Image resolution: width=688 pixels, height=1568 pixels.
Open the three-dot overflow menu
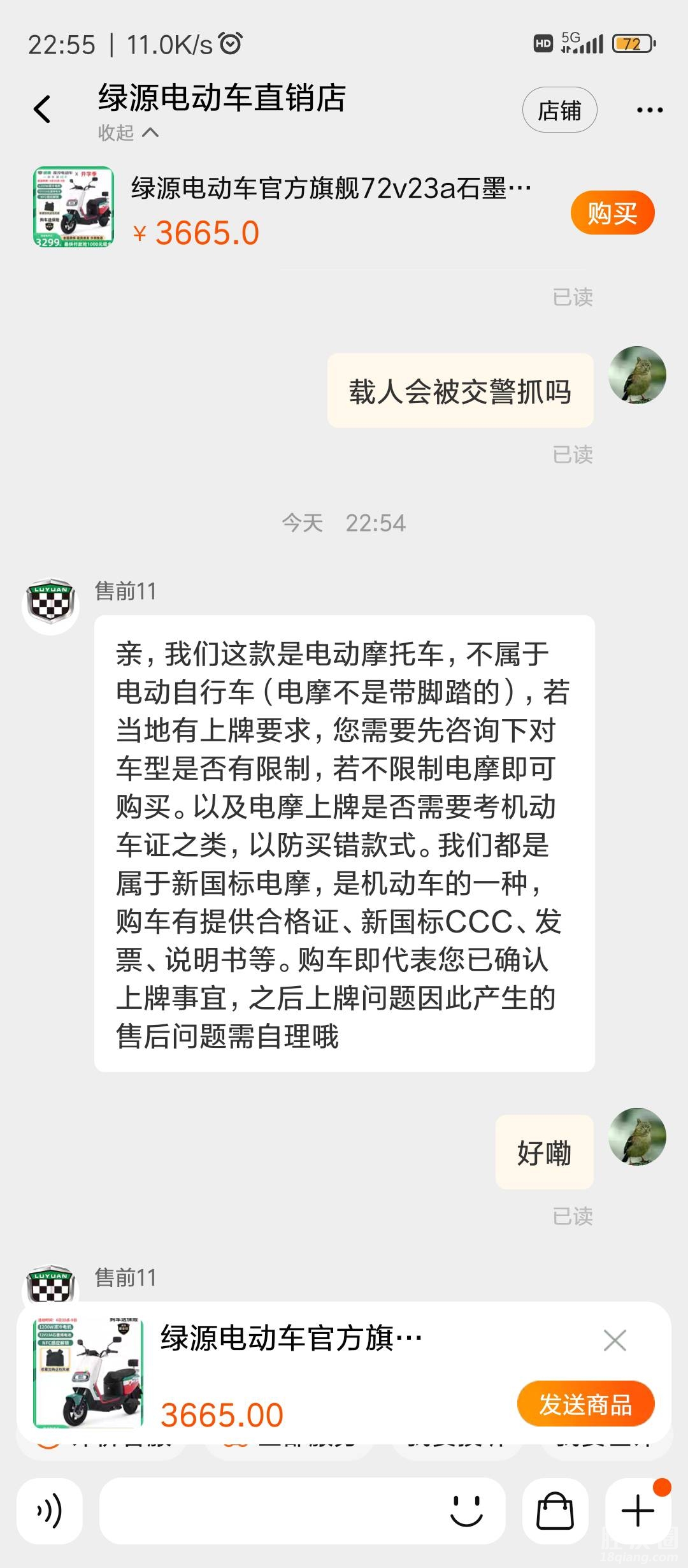(650, 110)
